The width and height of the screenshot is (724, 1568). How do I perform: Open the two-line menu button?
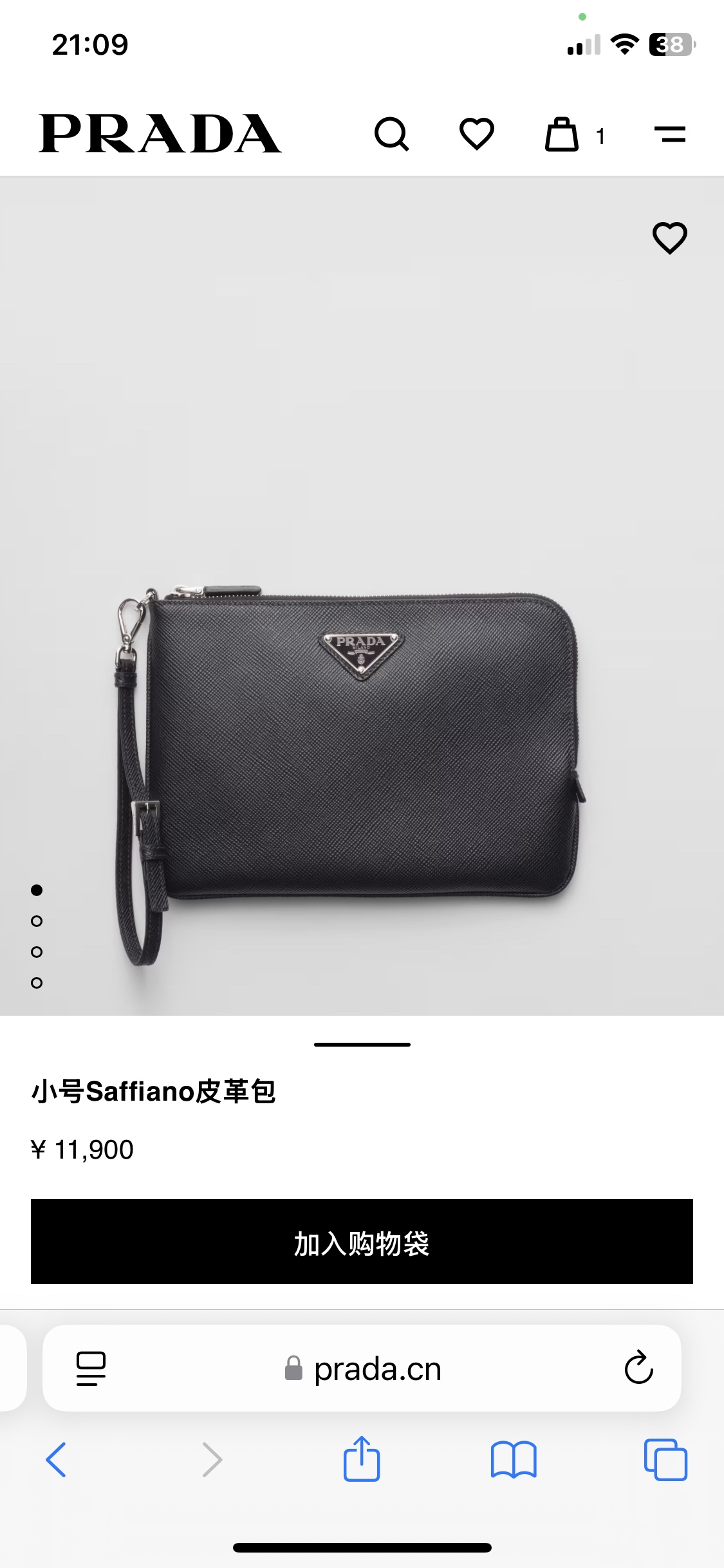[670, 135]
